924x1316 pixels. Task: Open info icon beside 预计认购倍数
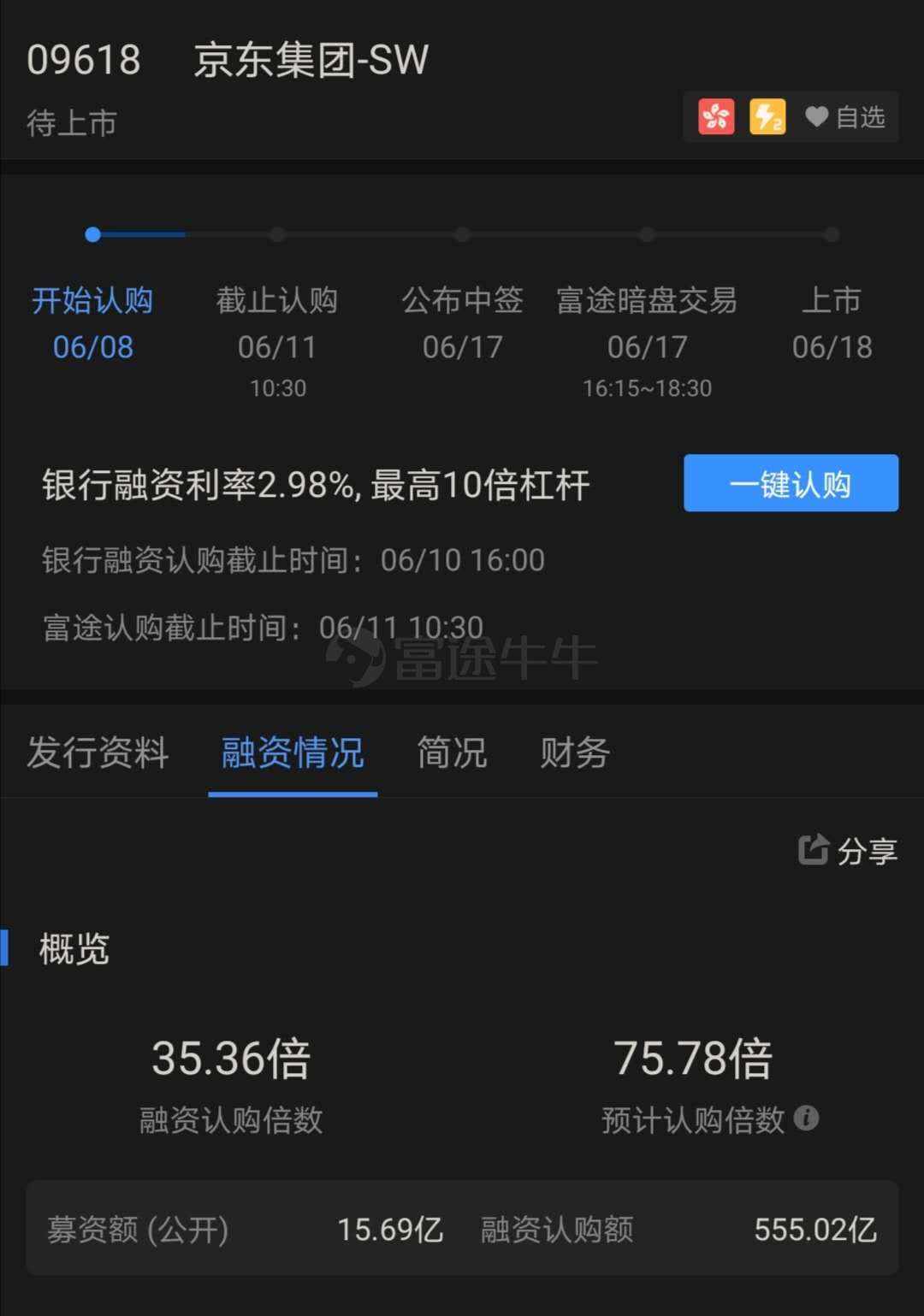[806, 1118]
